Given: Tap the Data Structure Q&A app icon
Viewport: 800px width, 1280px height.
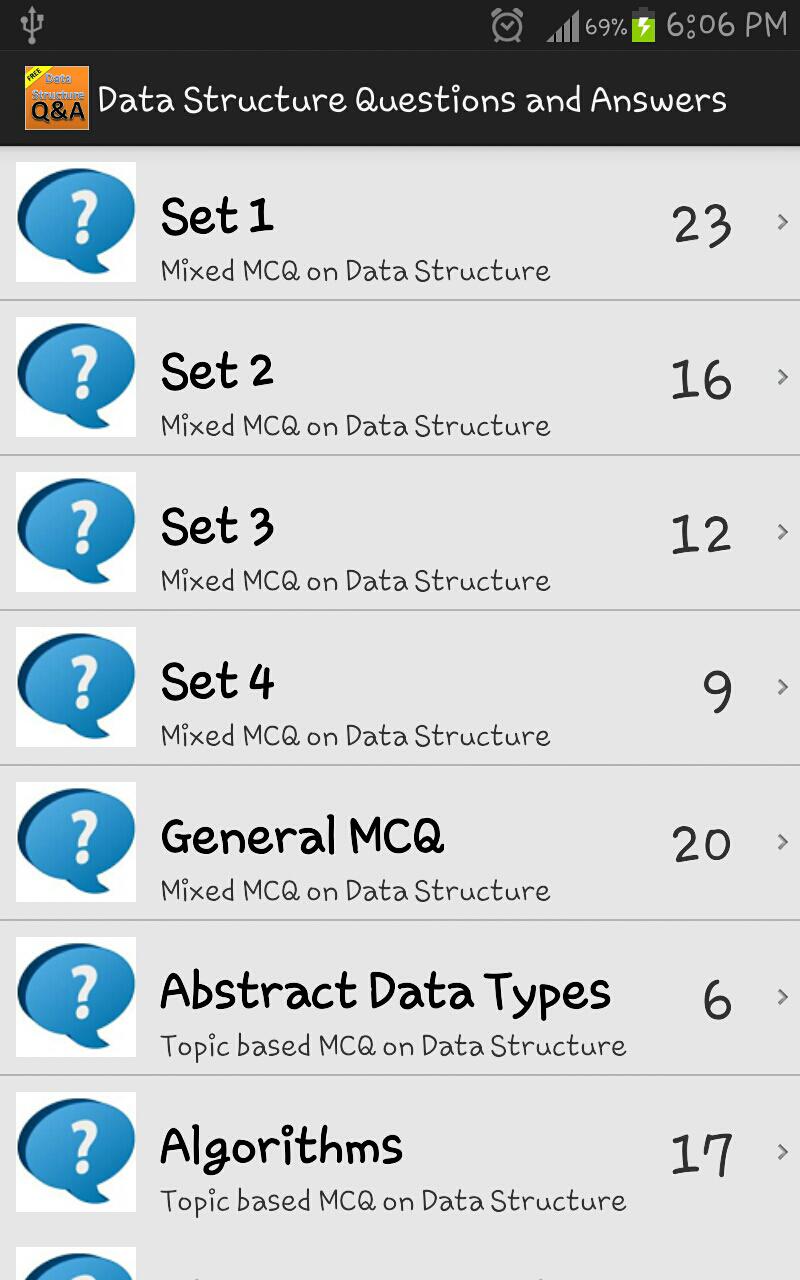Looking at the screenshot, I should pos(56,99).
